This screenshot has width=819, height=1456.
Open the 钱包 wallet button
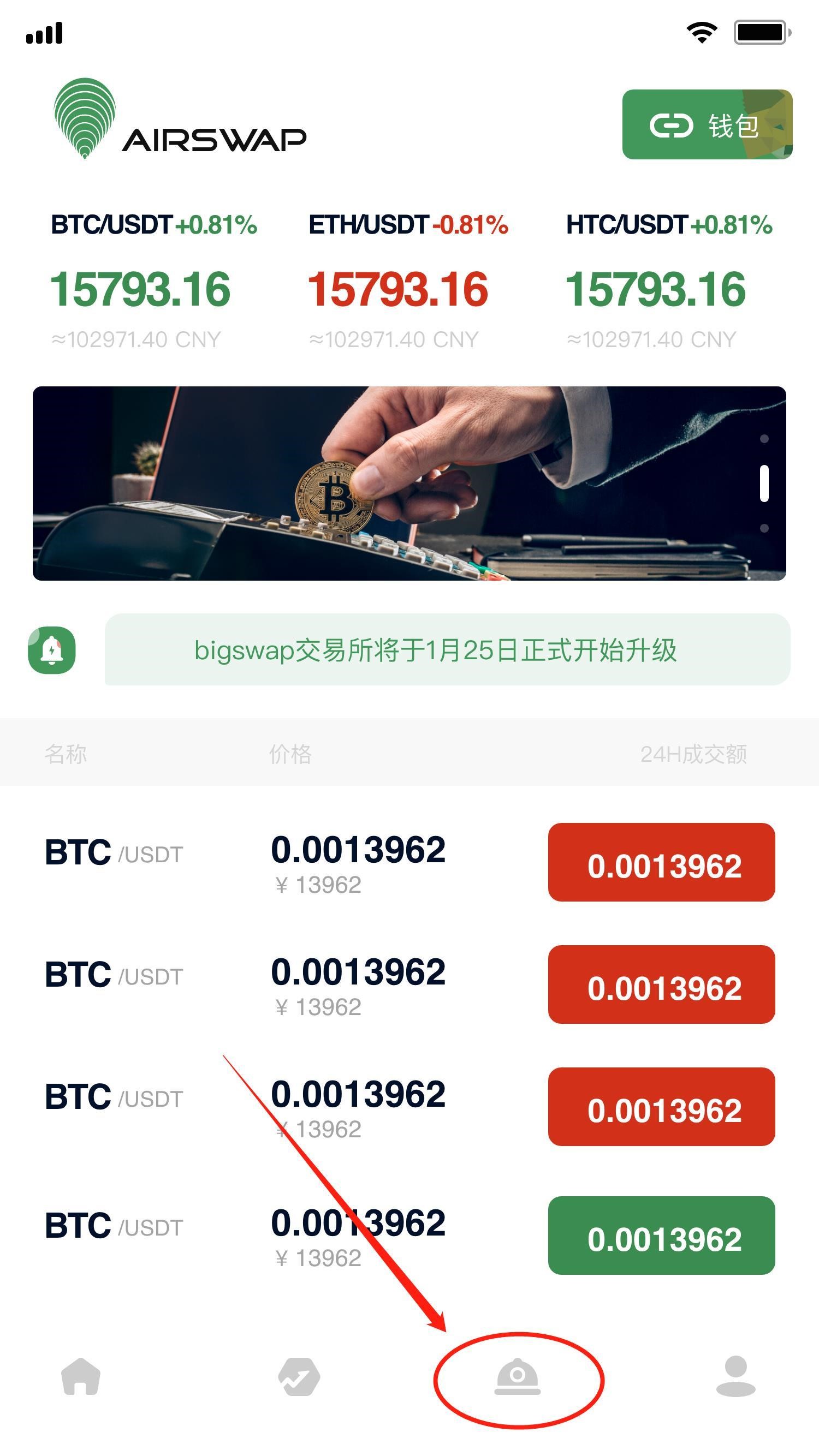(x=707, y=124)
